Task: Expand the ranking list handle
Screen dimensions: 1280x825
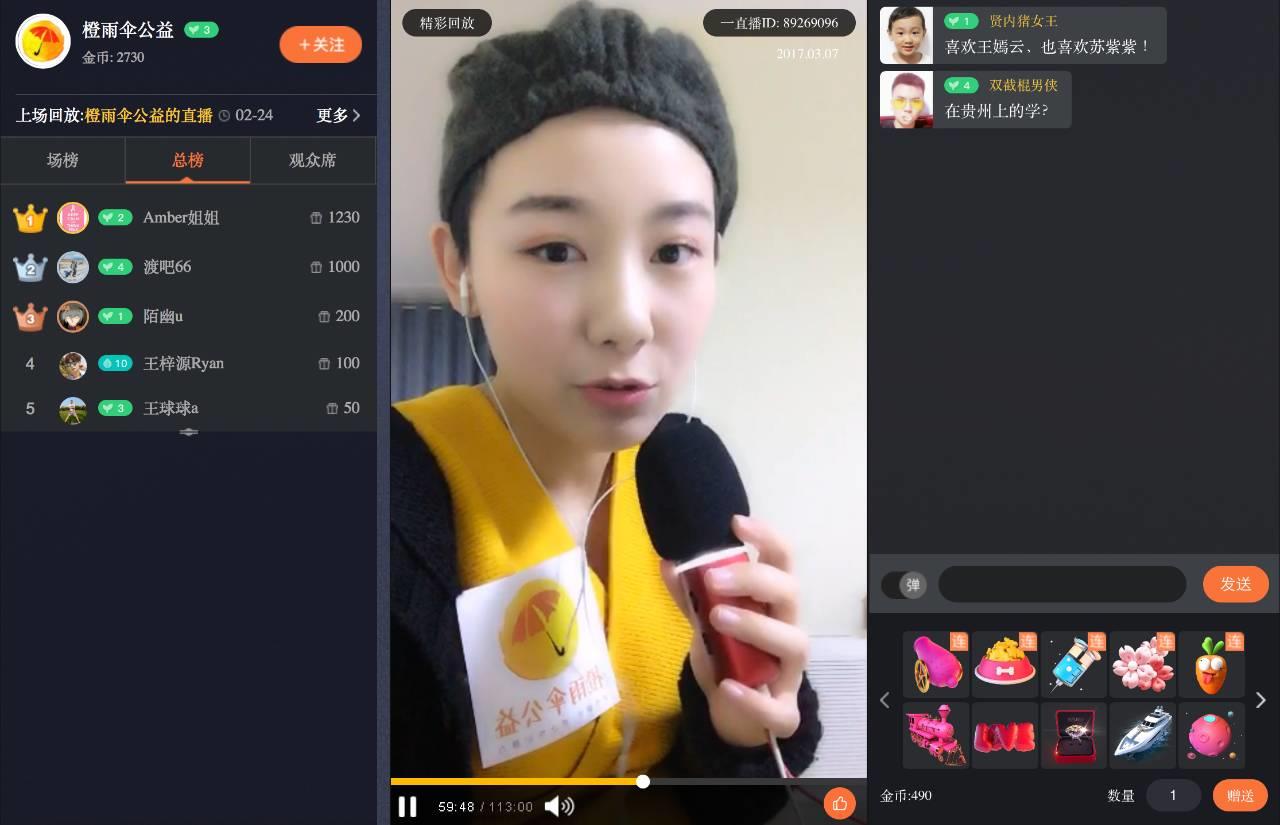Action: (x=188, y=432)
